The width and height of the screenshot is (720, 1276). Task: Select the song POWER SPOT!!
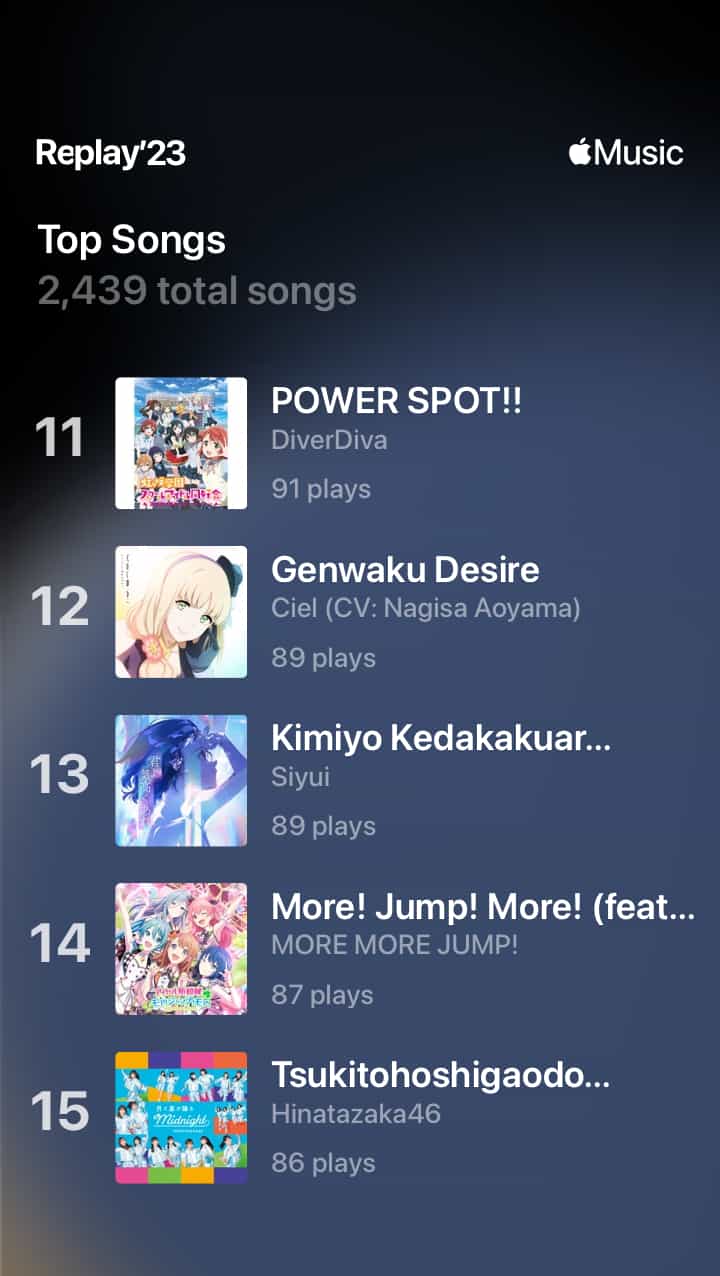tap(395, 400)
